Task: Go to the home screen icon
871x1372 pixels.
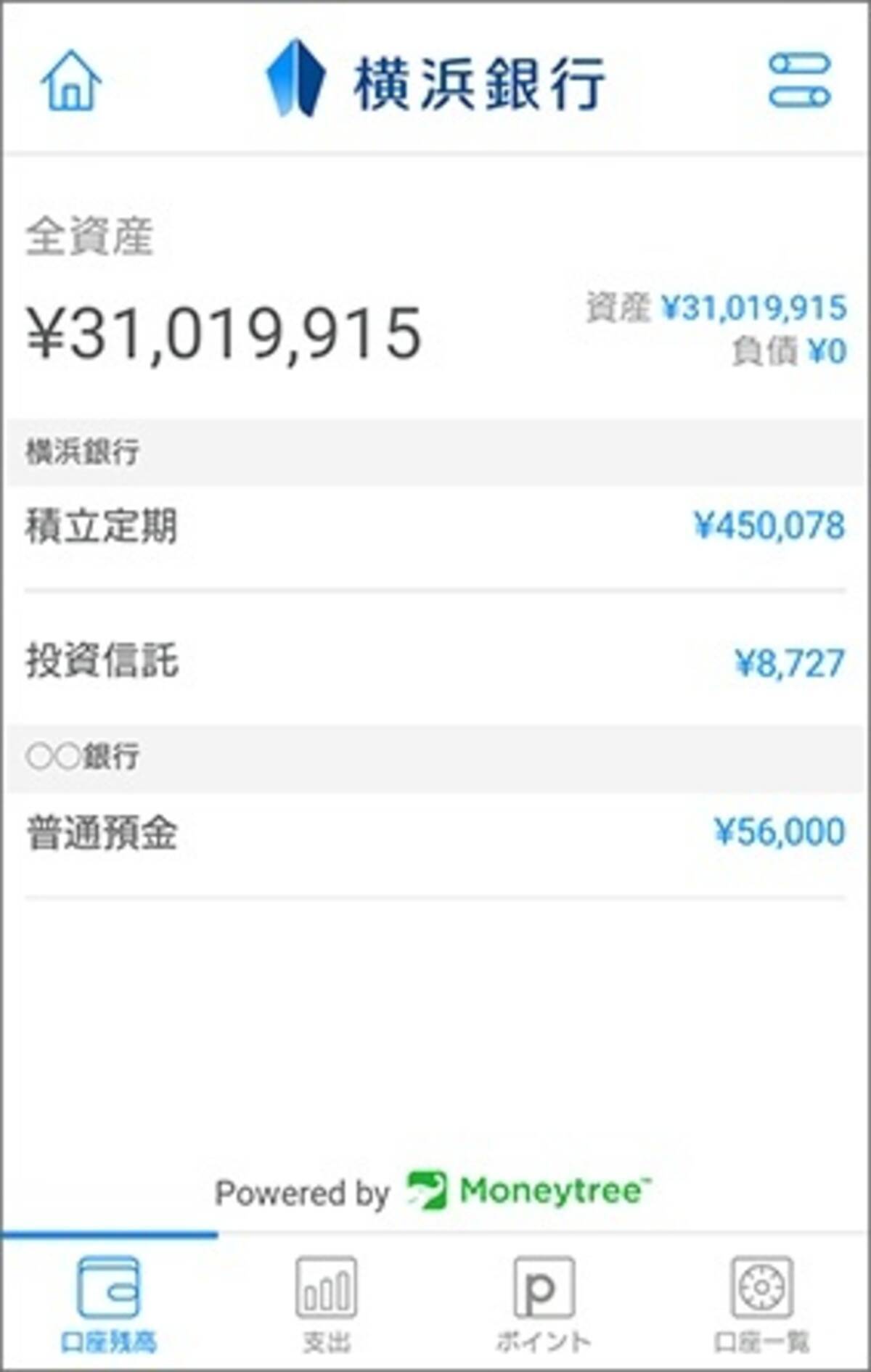Action: coord(71,81)
